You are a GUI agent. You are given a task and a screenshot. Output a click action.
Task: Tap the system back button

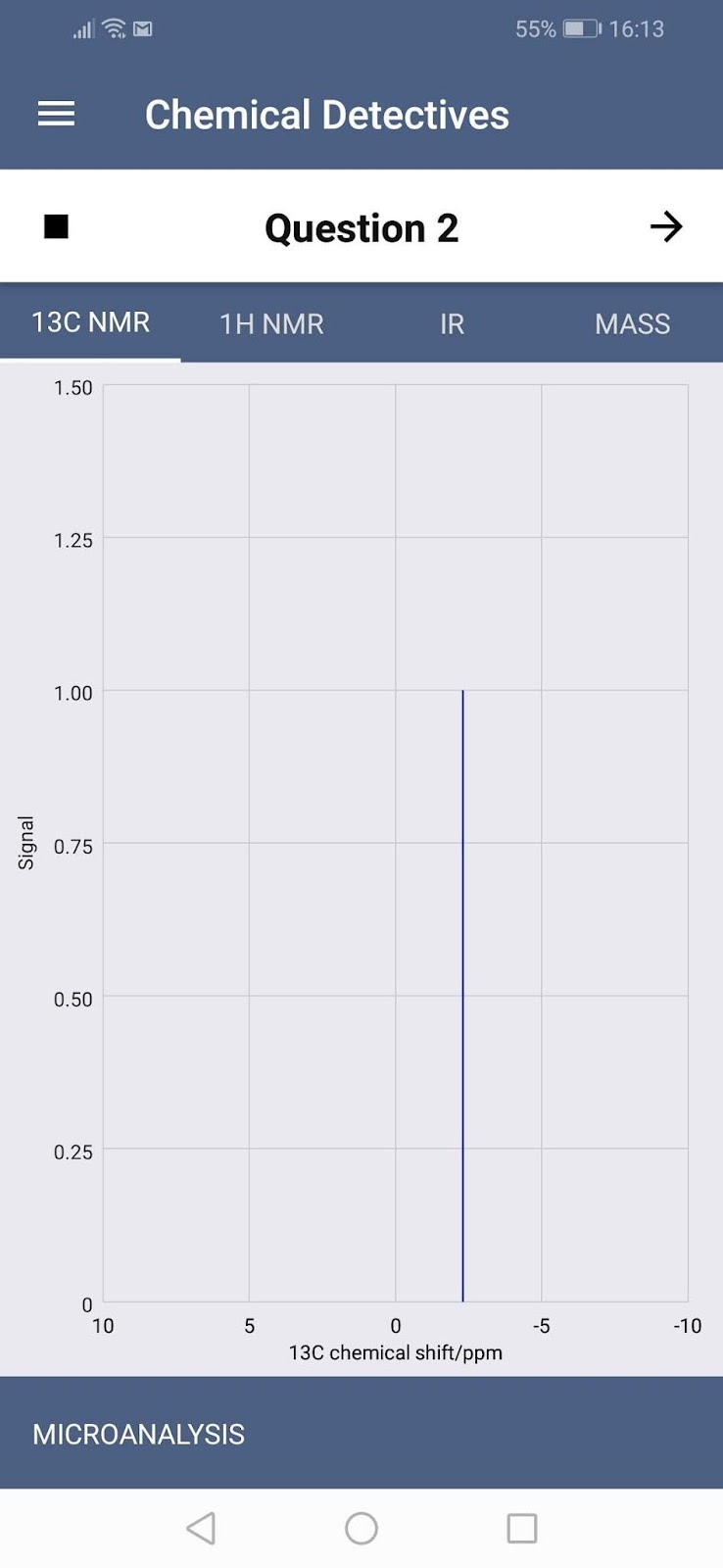pyautogui.click(x=201, y=1528)
